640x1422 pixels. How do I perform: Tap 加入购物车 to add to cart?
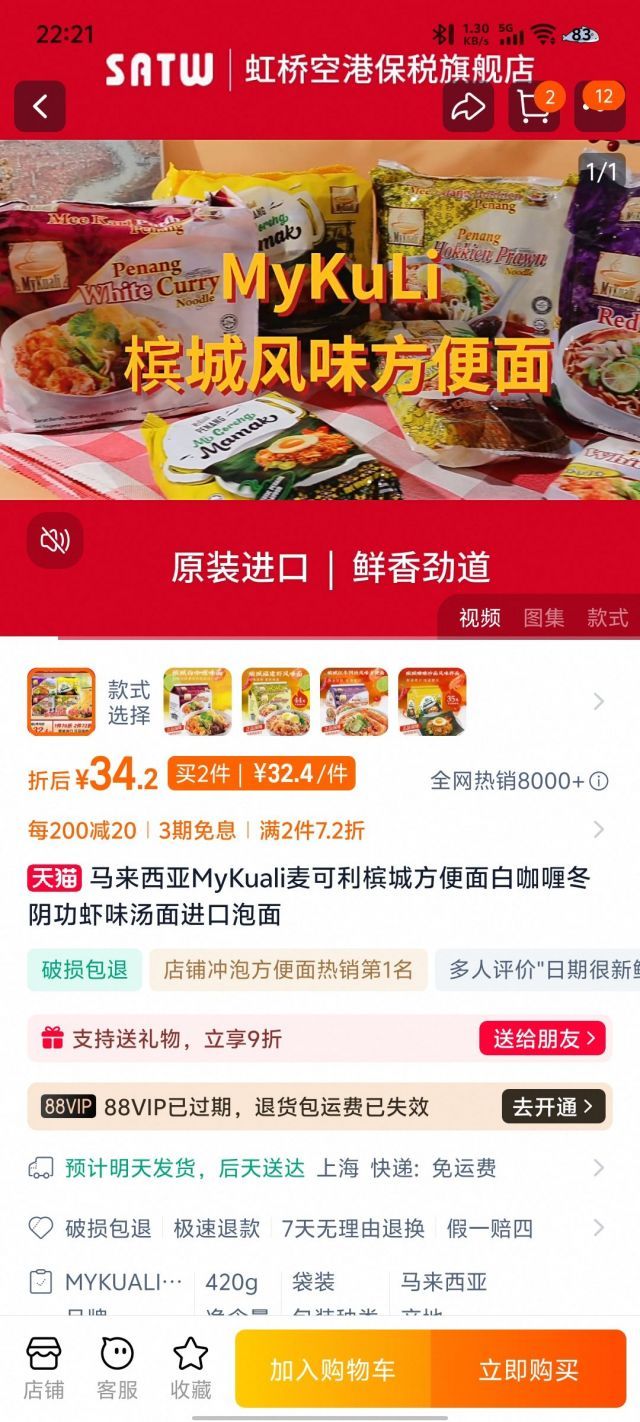point(333,1369)
